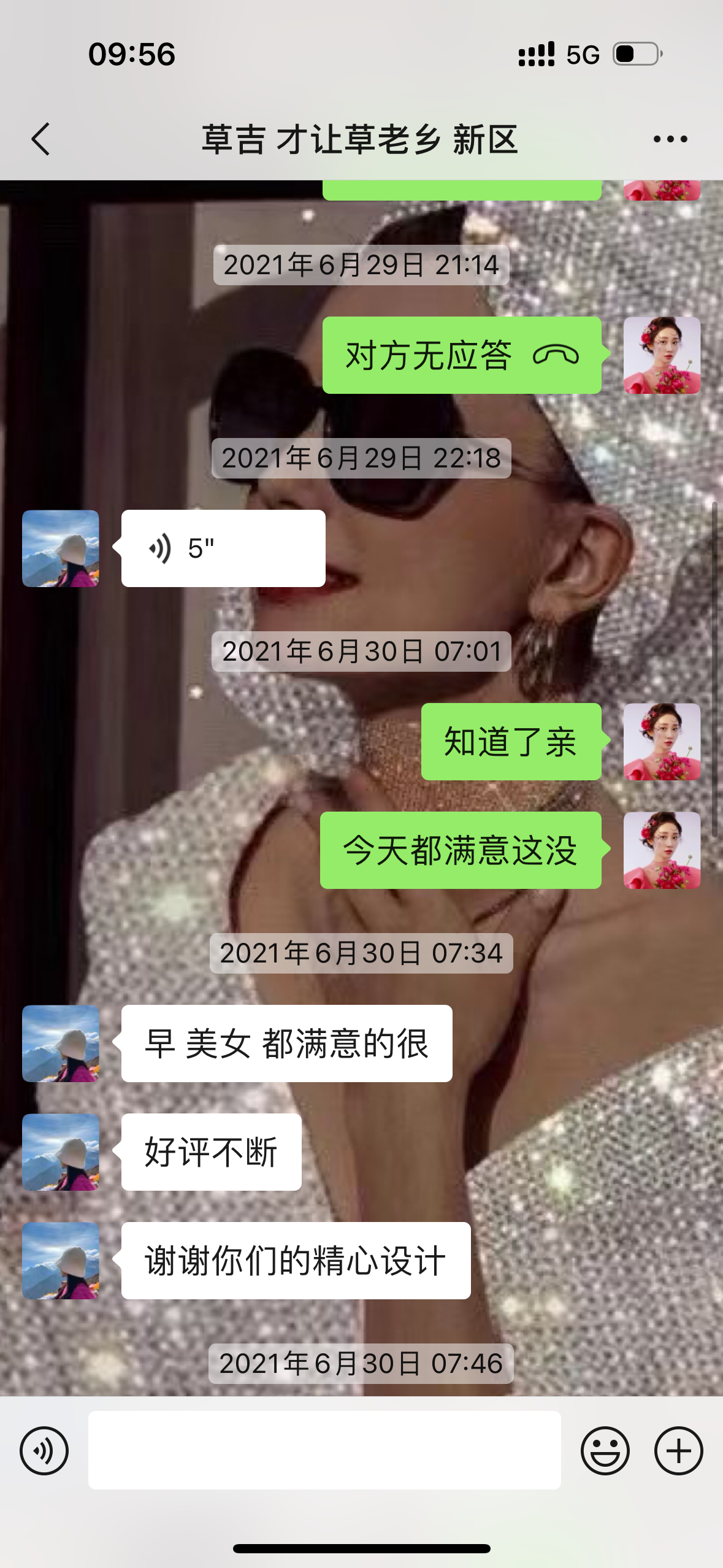Open the three-dot chat info menu
723x1568 pixels.
(670, 139)
